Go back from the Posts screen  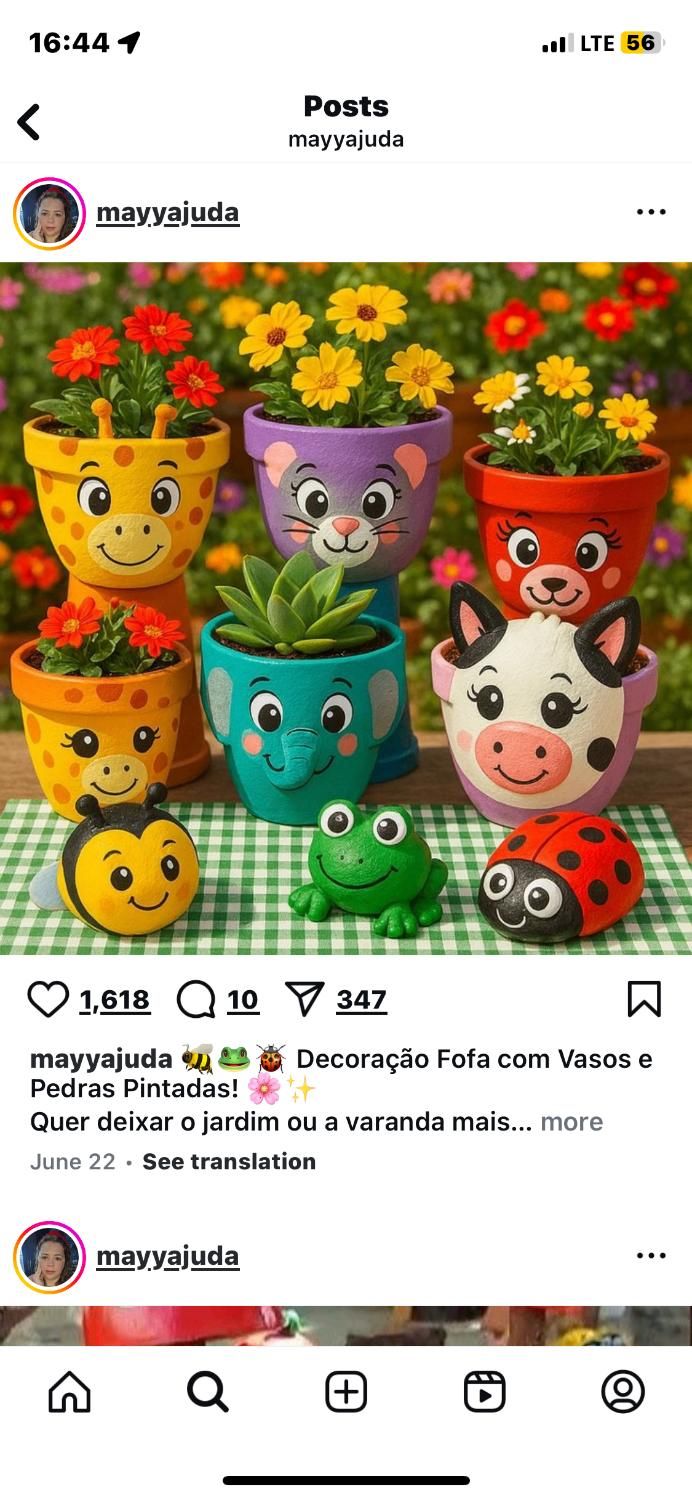point(29,122)
